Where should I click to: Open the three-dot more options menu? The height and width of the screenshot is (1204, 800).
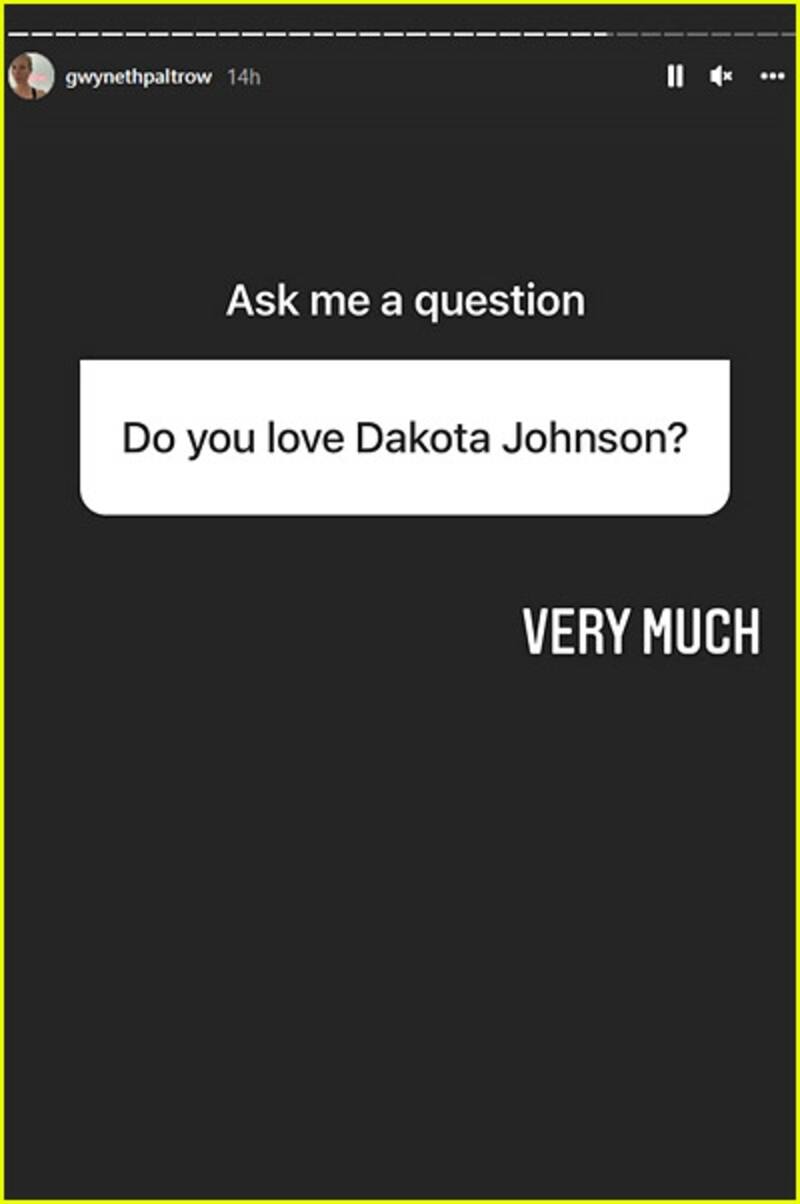tap(772, 76)
